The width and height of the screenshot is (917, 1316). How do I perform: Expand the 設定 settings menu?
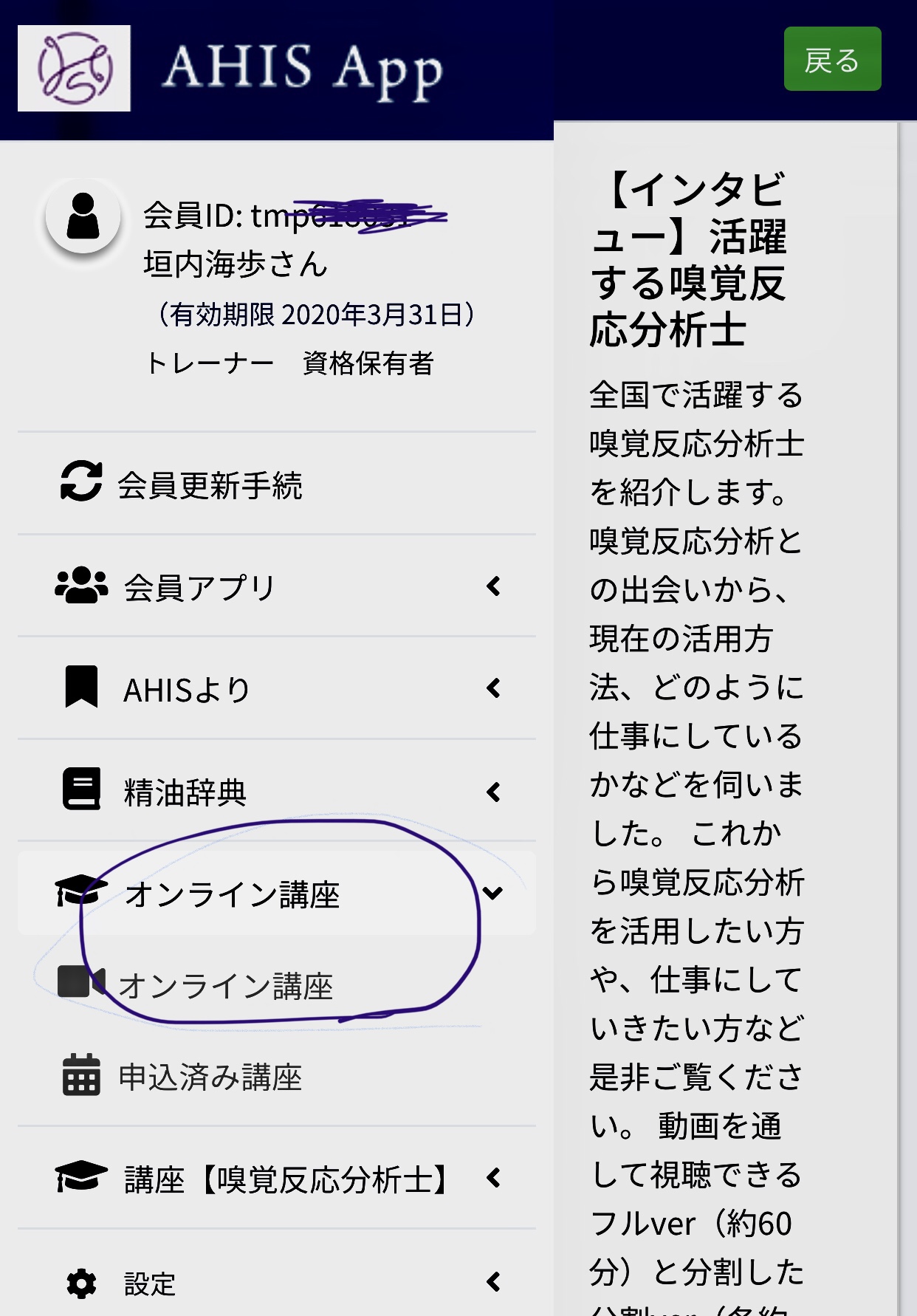click(x=277, y=1283)
